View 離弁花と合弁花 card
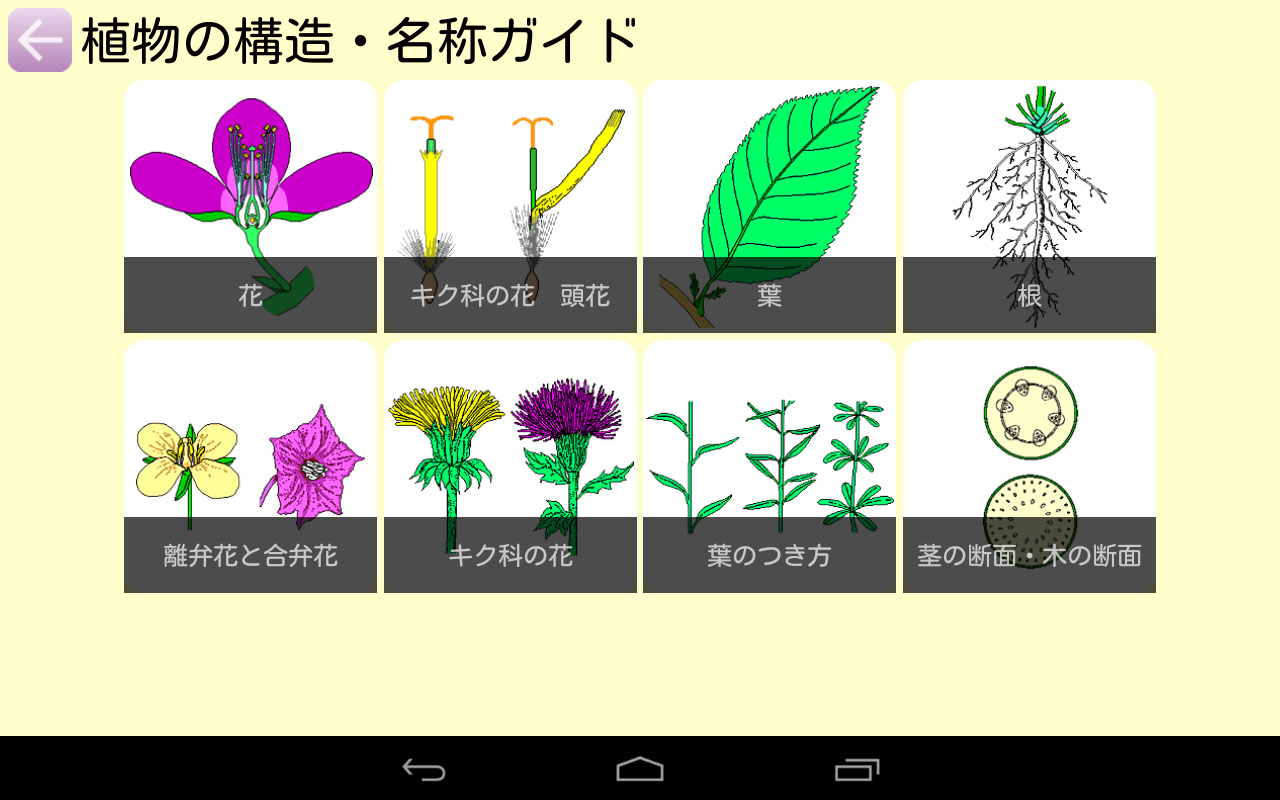The image size is (1280, 800). click(250, 466)
